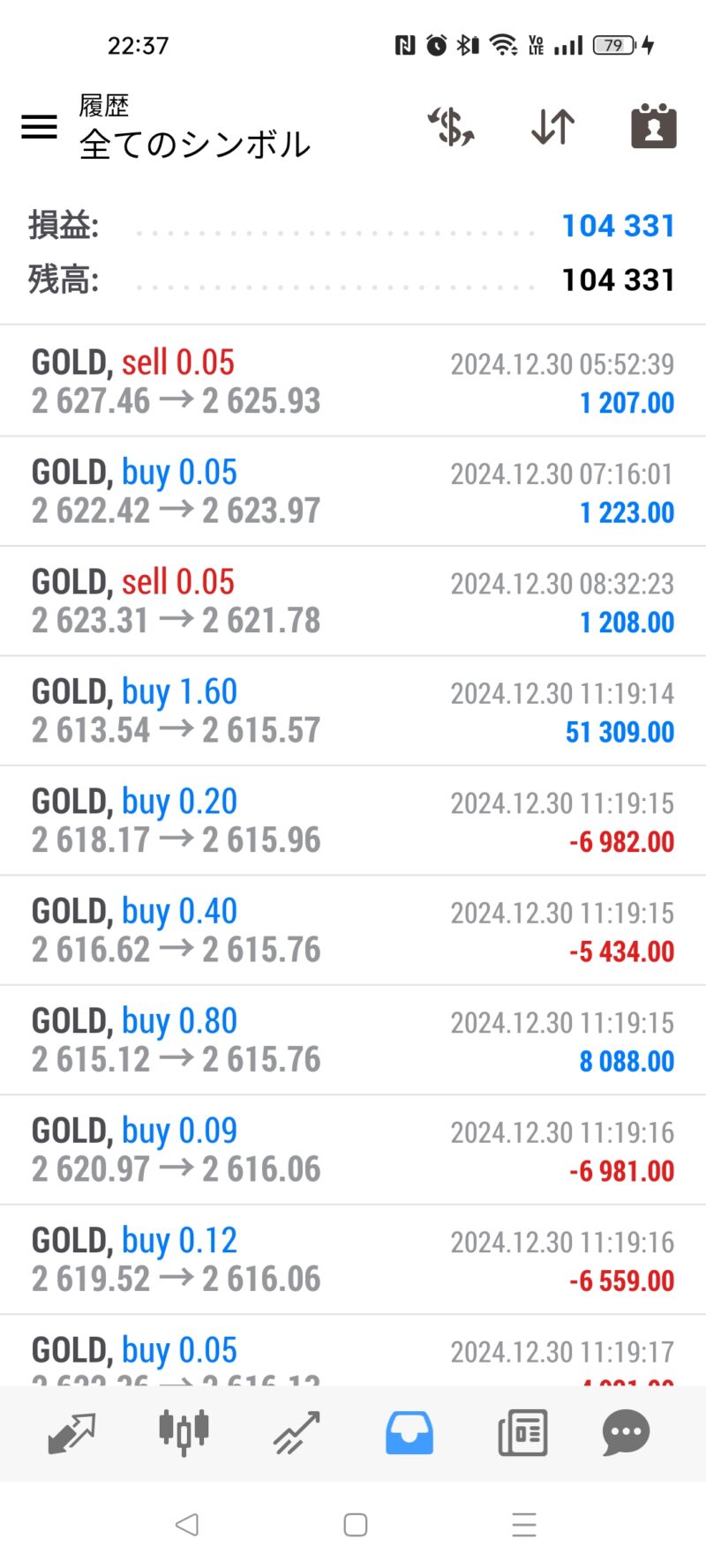706x1568 pixels.
Task: Expand the GOLD sell 0.05 trade at 08:32:23
Action: click(x=353, y=601)
